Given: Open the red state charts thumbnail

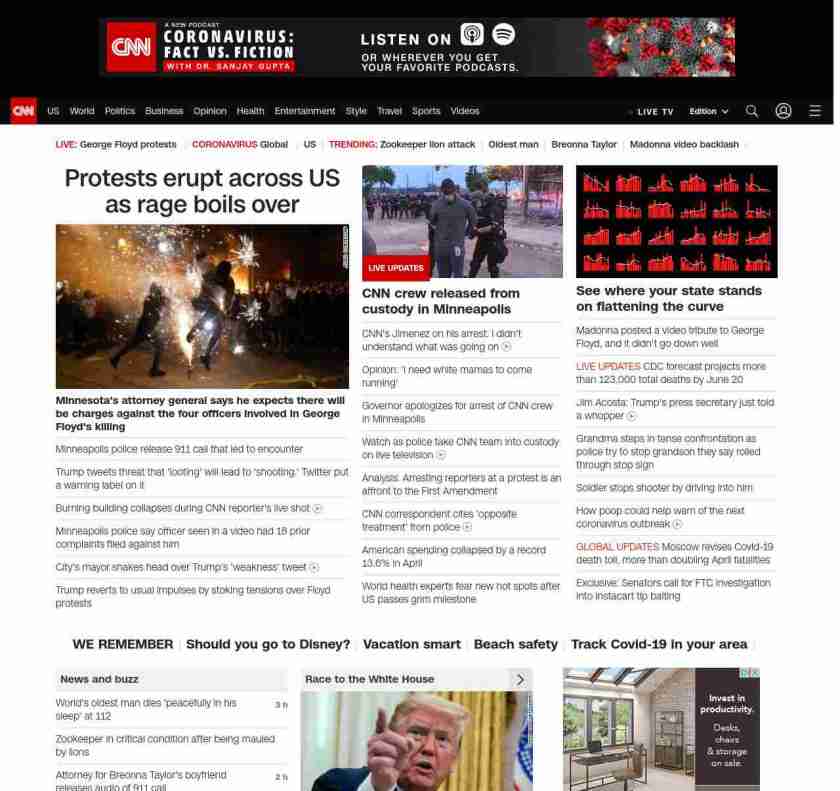Looking at the screenshot, I should tap(676, 221).
